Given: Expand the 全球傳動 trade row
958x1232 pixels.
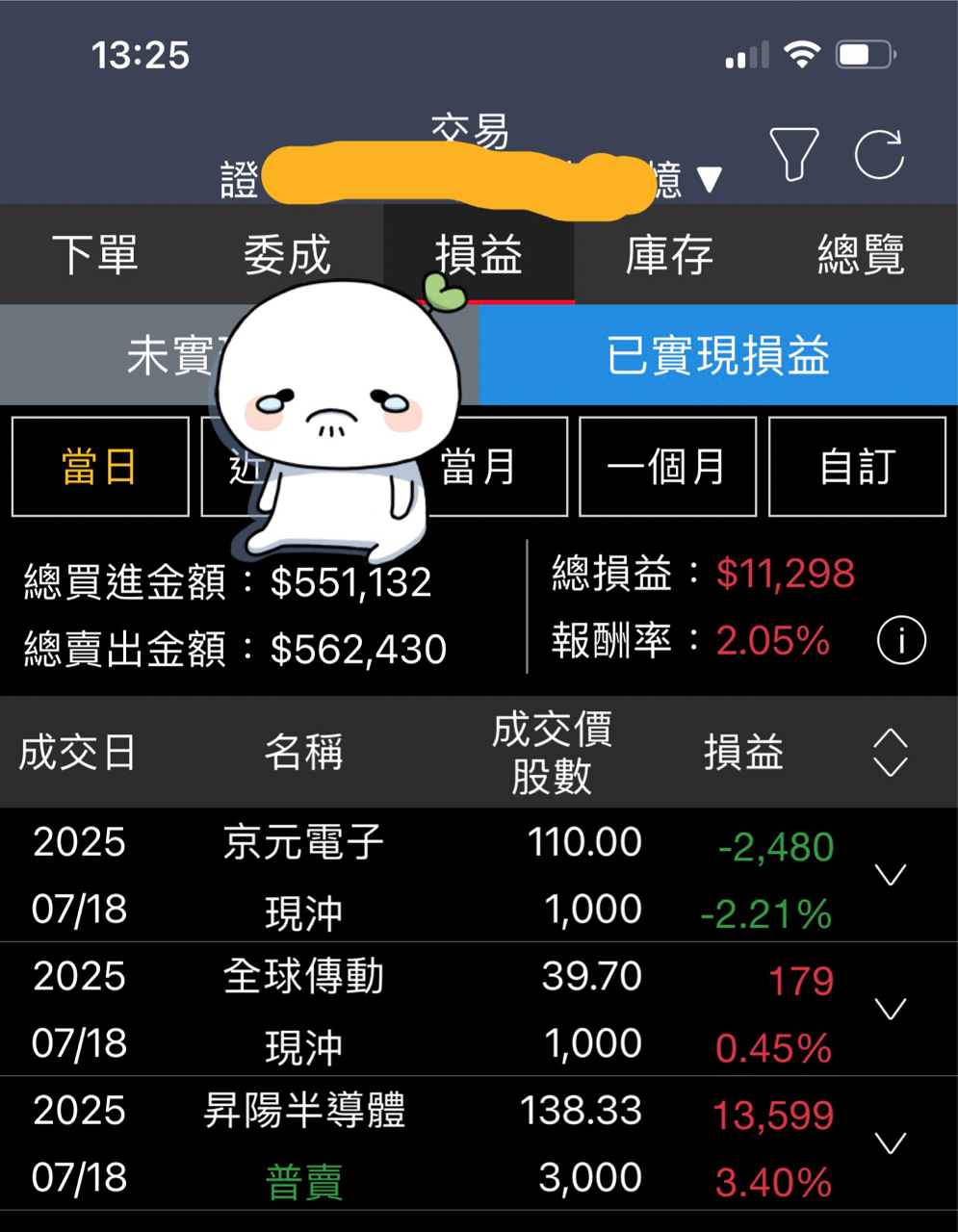Looking at the screenshot, I should [890, 1009].
